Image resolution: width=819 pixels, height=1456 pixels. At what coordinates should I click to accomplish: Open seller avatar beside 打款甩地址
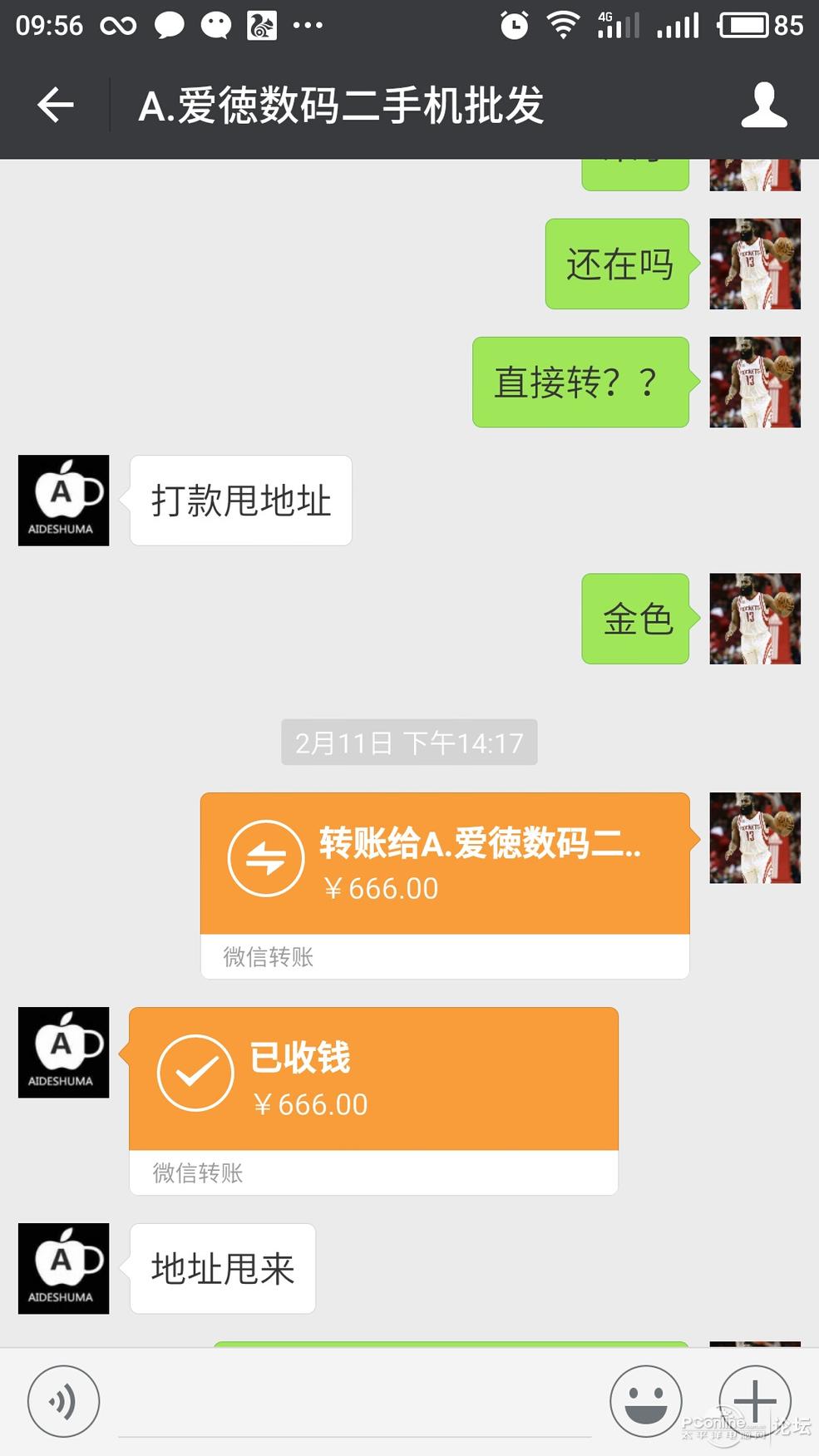pos(64,501)
